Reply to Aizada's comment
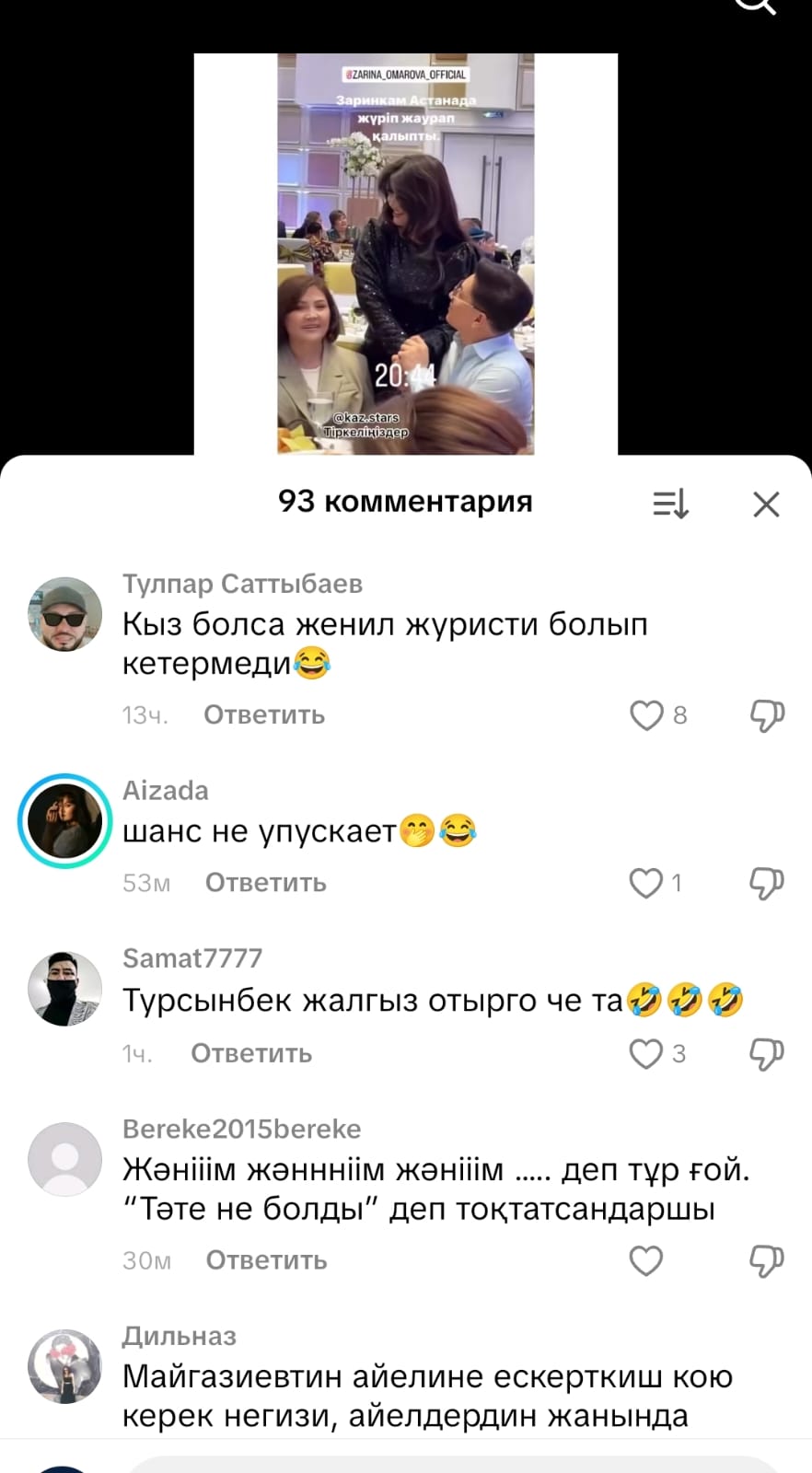Image resolution: width=812 pixels, height=1473 pixels. click(265, 883)
